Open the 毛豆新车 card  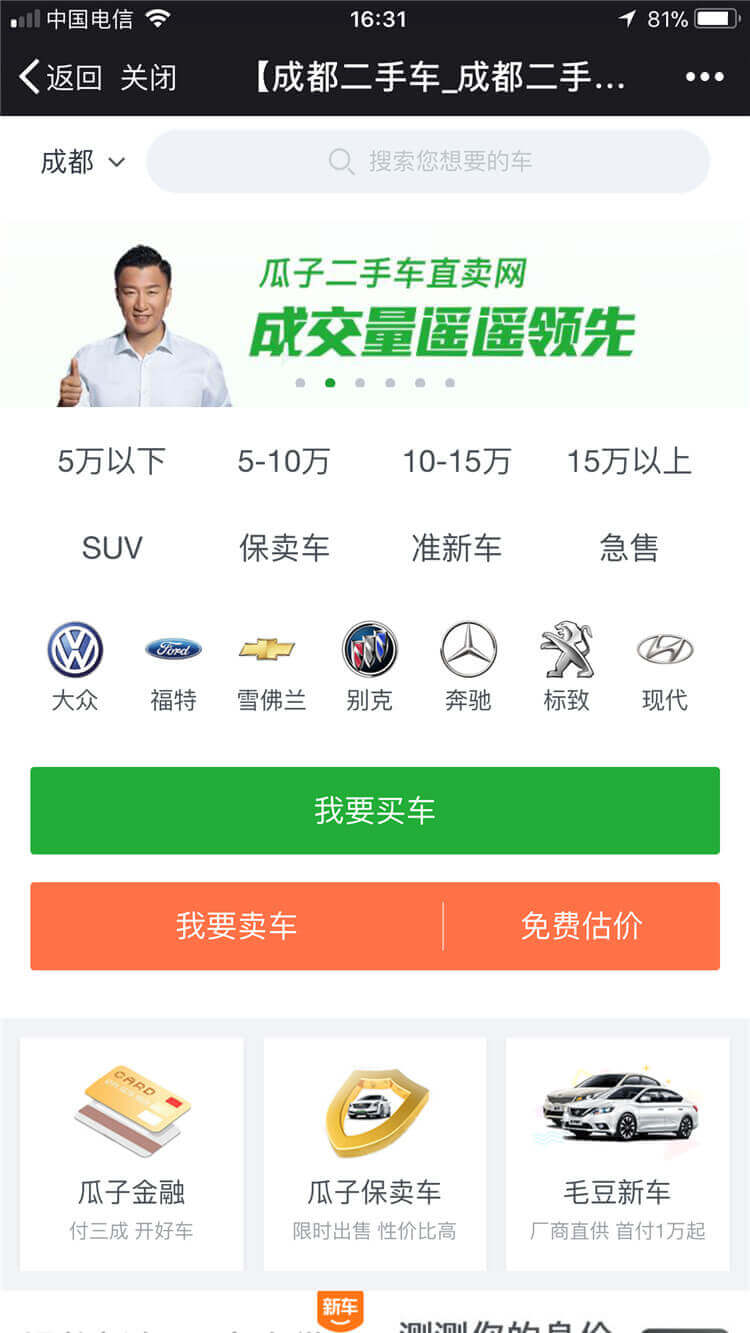click(617, 1153)
